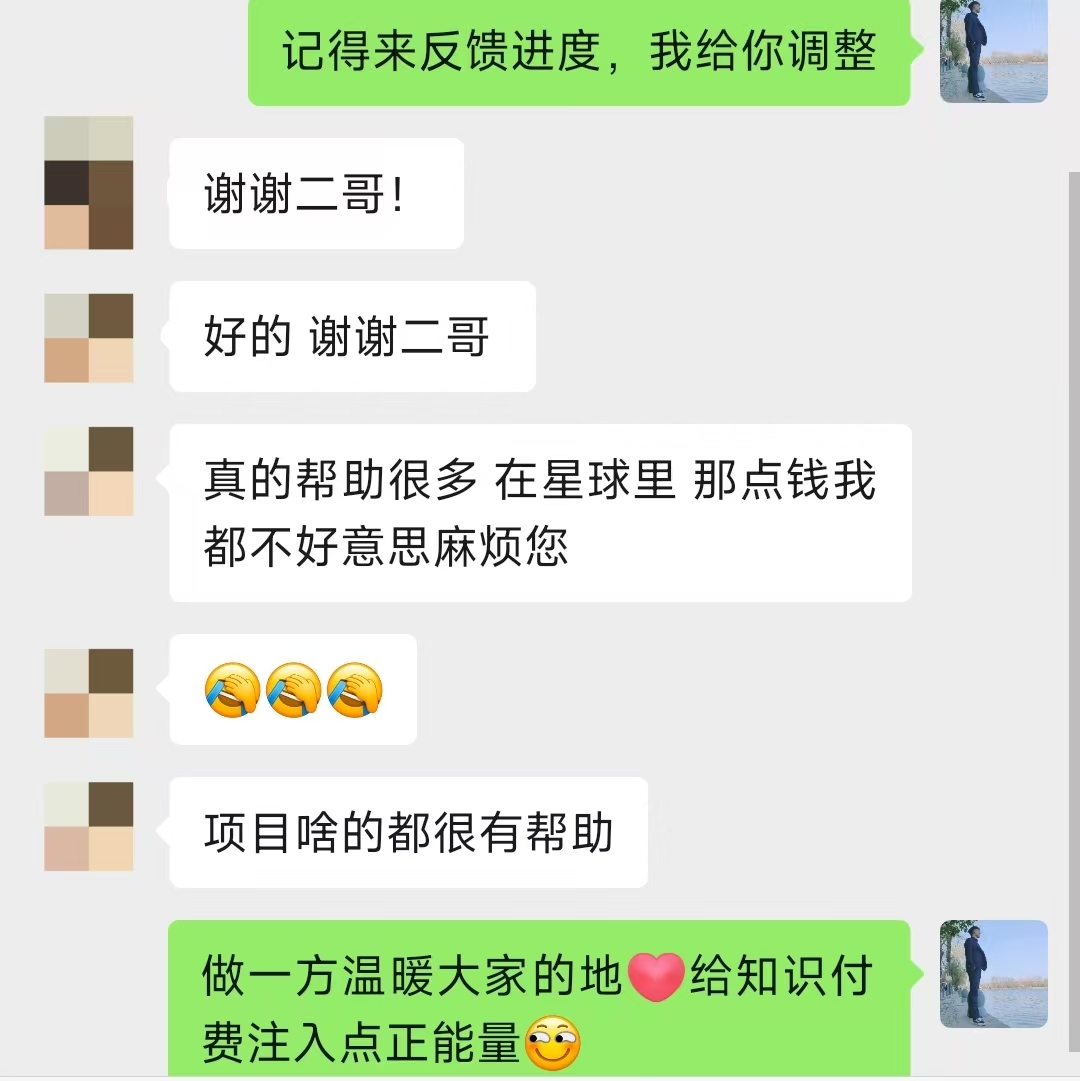
Task: Click the 谢谢二哥! message bubble
Action: tap(316, 193)
